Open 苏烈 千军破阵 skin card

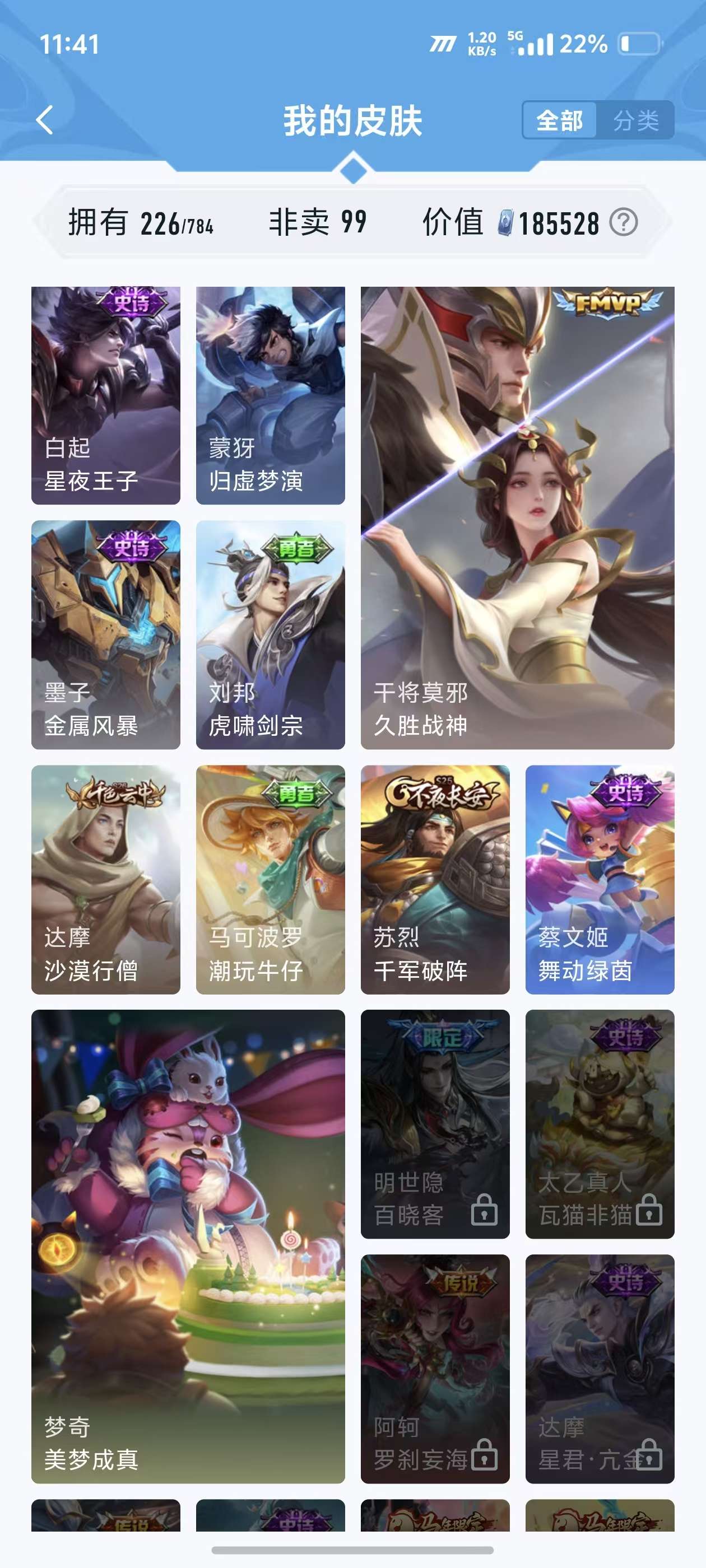[435, 880]
